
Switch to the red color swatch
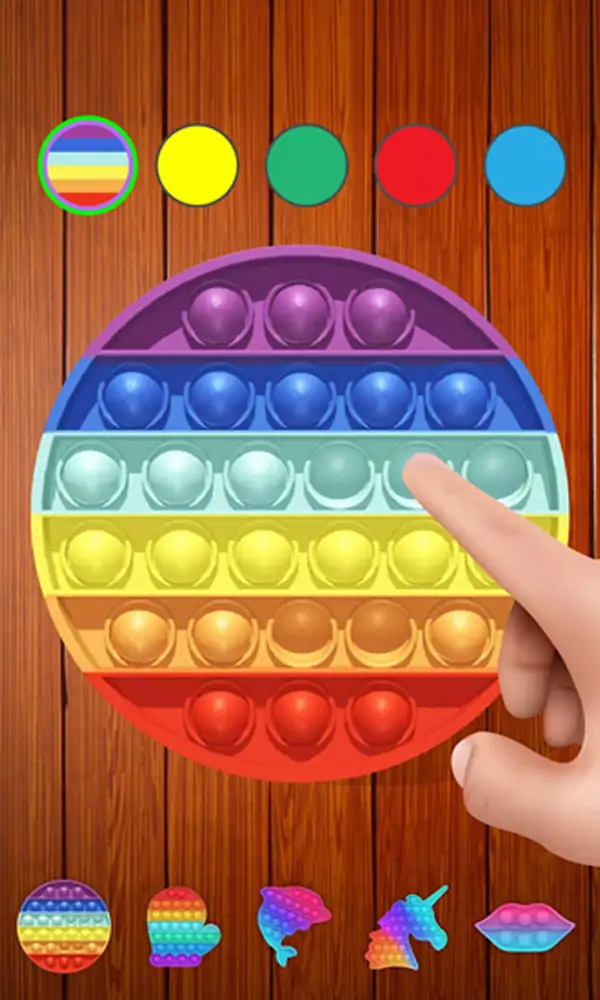pos(416,165)
